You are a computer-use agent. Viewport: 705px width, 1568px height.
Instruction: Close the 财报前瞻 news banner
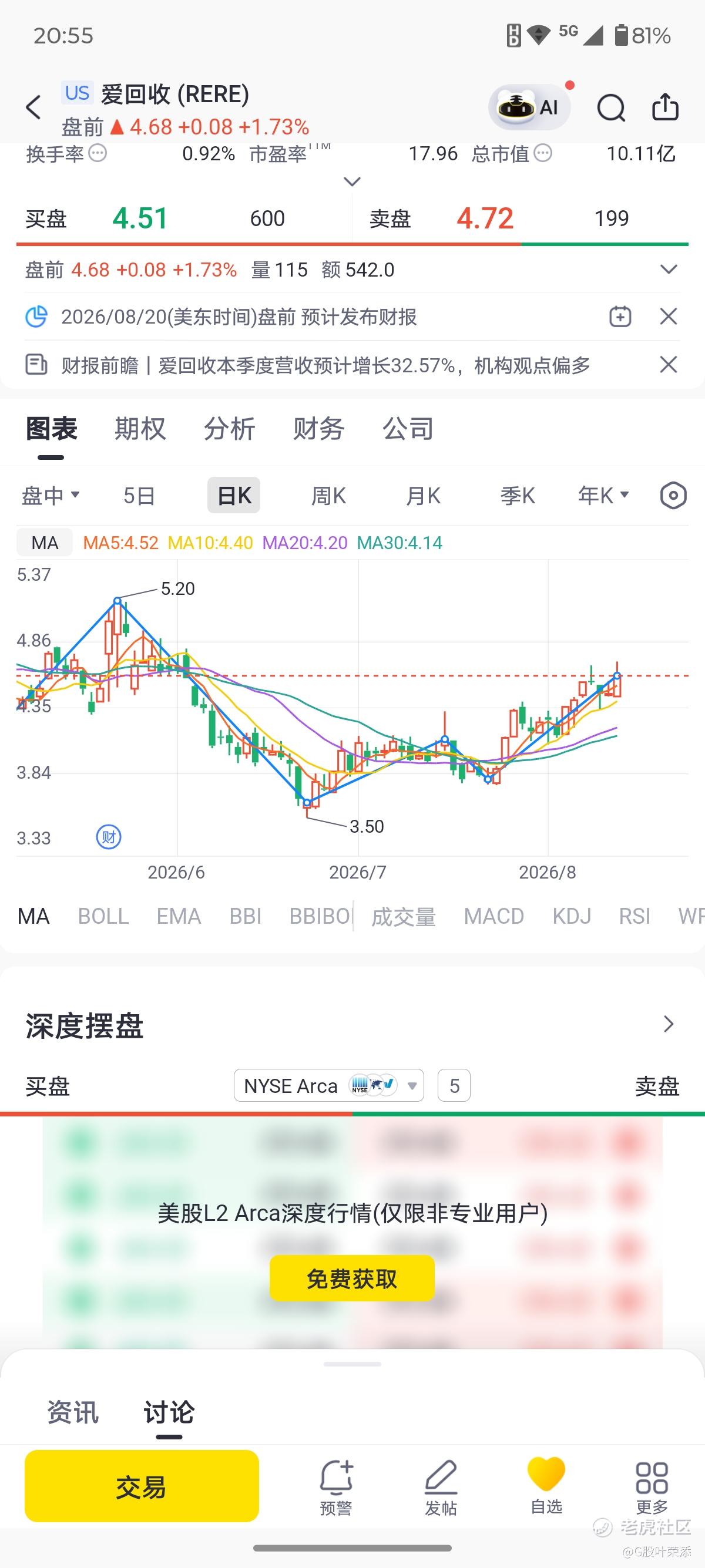669,365
